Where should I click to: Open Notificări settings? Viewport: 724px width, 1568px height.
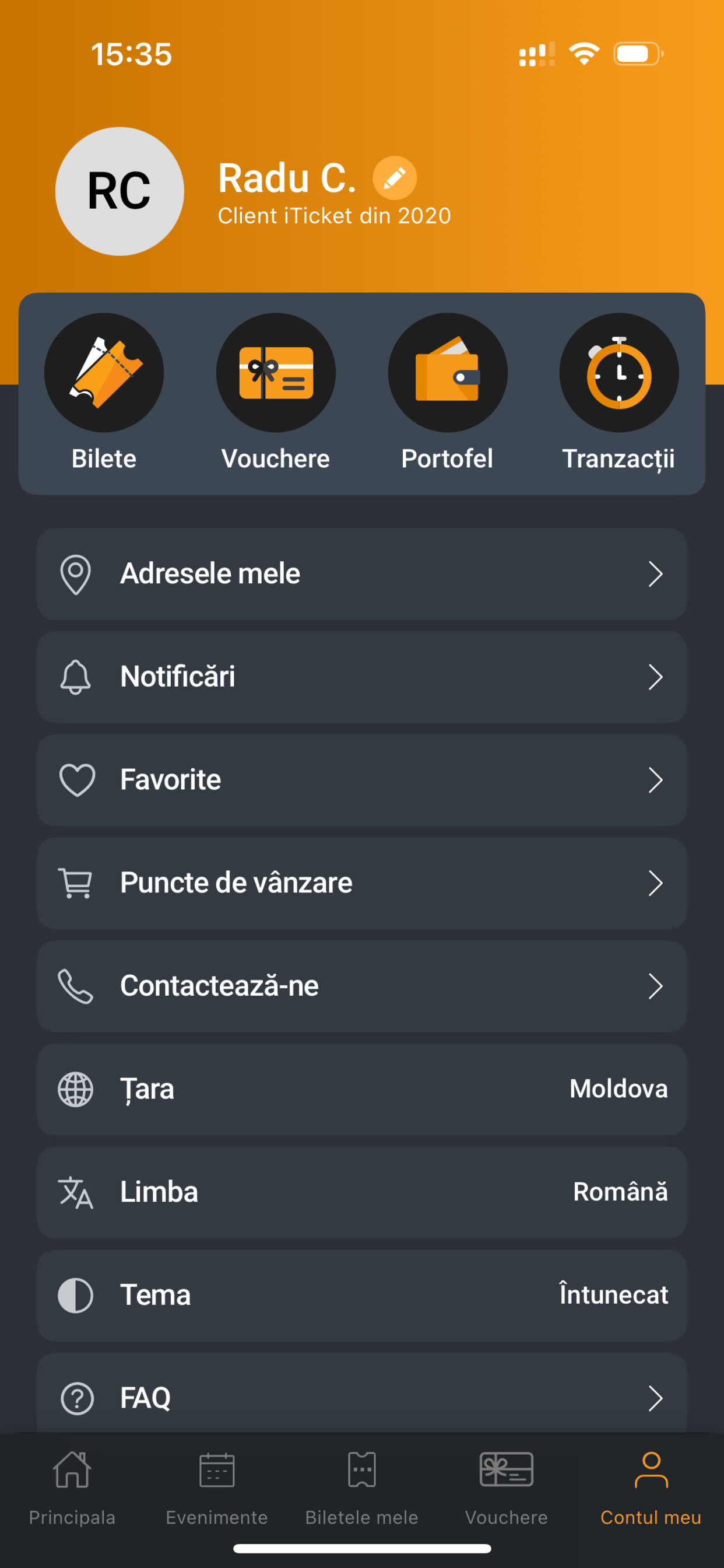[x=362, y=677]
